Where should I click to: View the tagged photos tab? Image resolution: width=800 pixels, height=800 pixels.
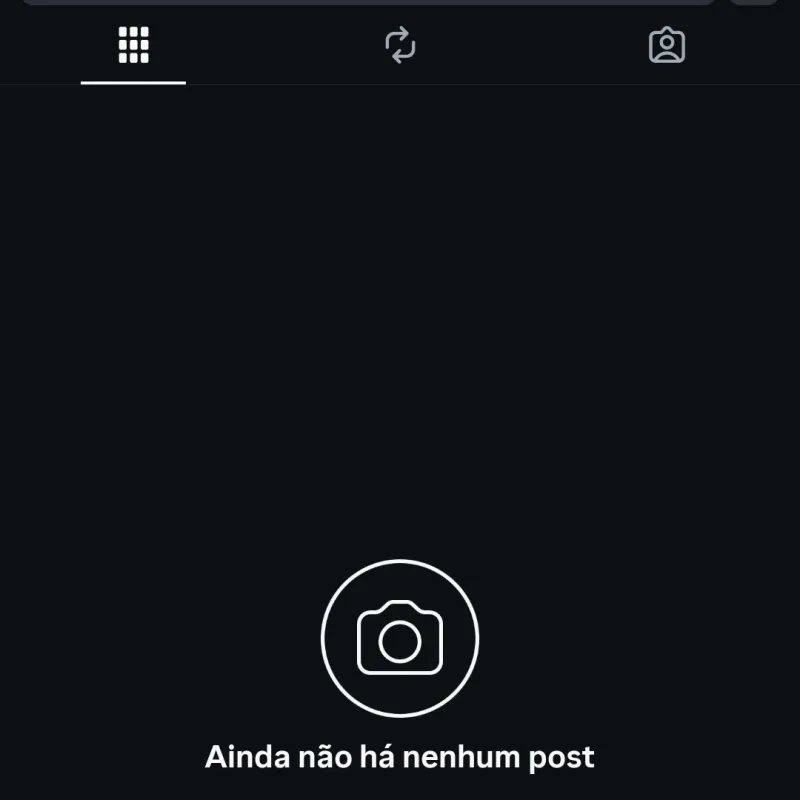[x=666, y=46]
